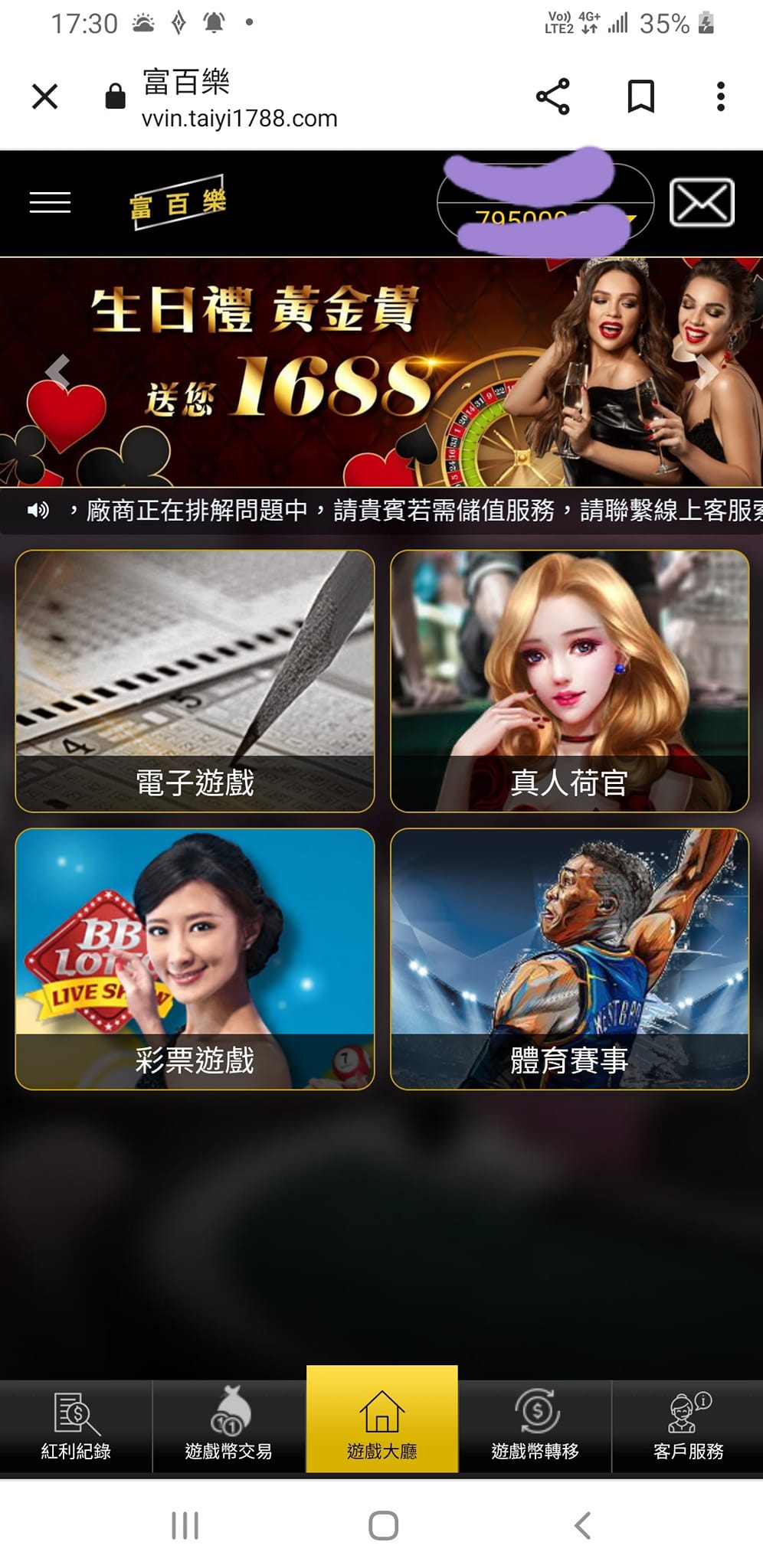
Task: Open the hamburger drawer menu
Action: tap(50, 203)
